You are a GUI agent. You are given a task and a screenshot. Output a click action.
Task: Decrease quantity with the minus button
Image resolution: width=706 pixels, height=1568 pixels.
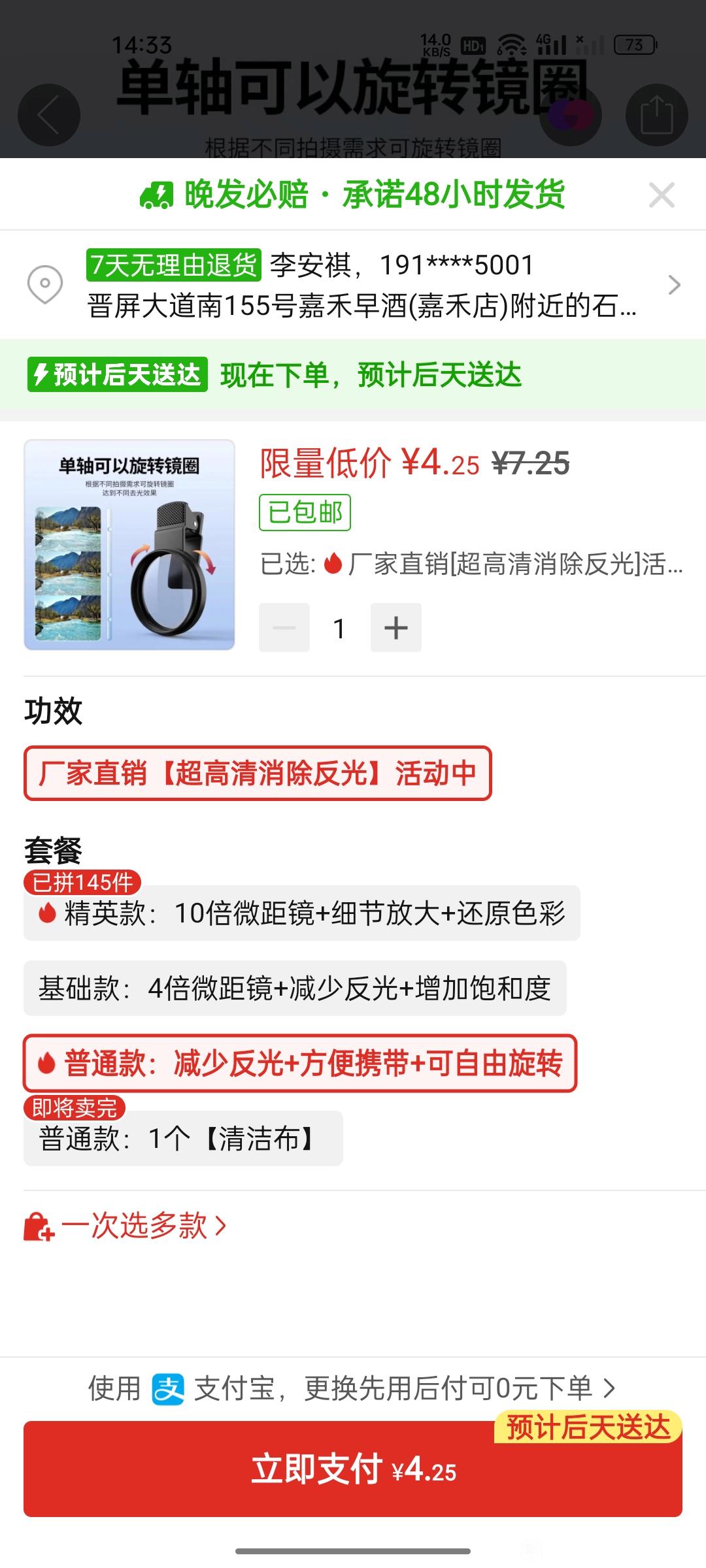(x=284, y=628)
